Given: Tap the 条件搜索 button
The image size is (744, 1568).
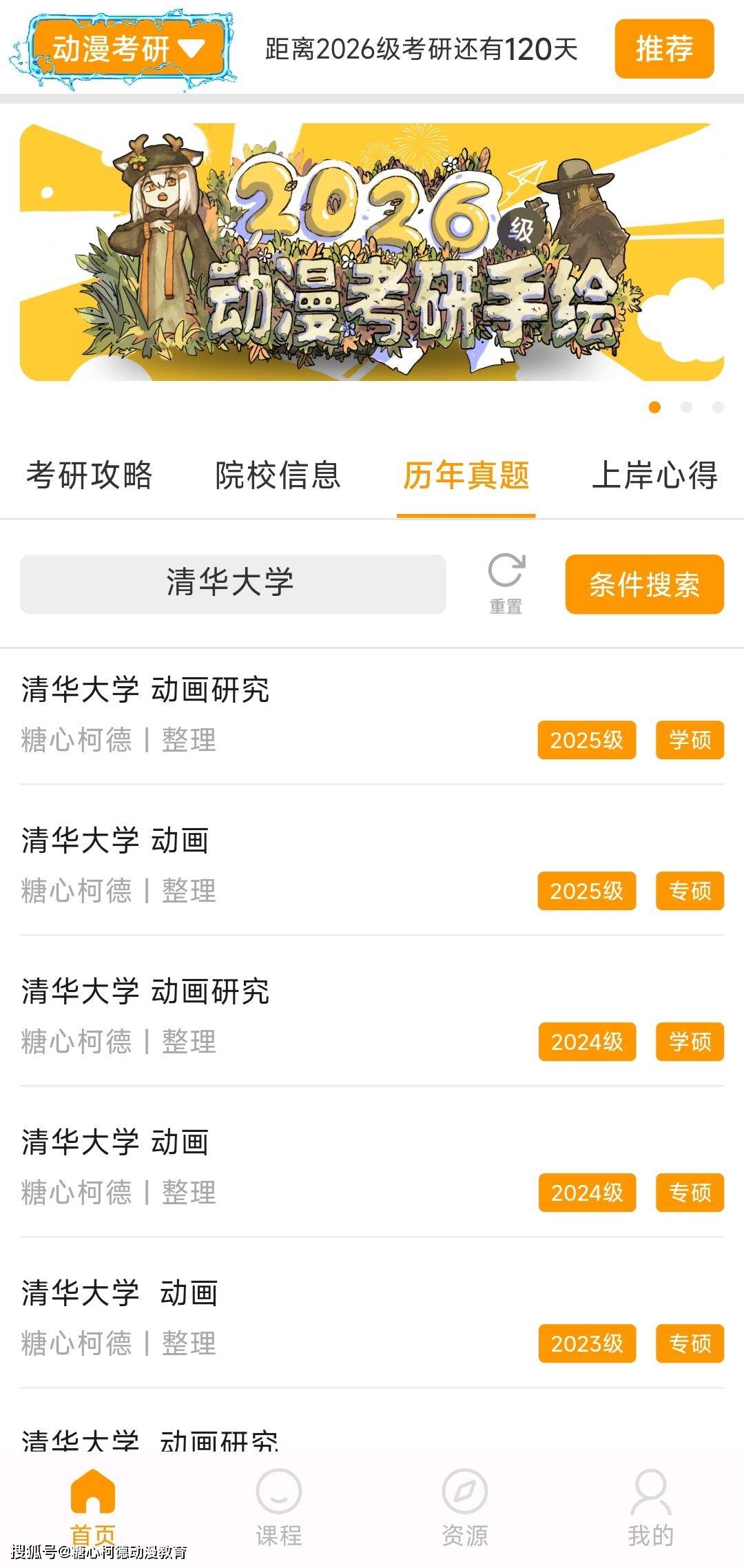Looking at the screenshot, I should pyautogui.click(x=645, y=584).
